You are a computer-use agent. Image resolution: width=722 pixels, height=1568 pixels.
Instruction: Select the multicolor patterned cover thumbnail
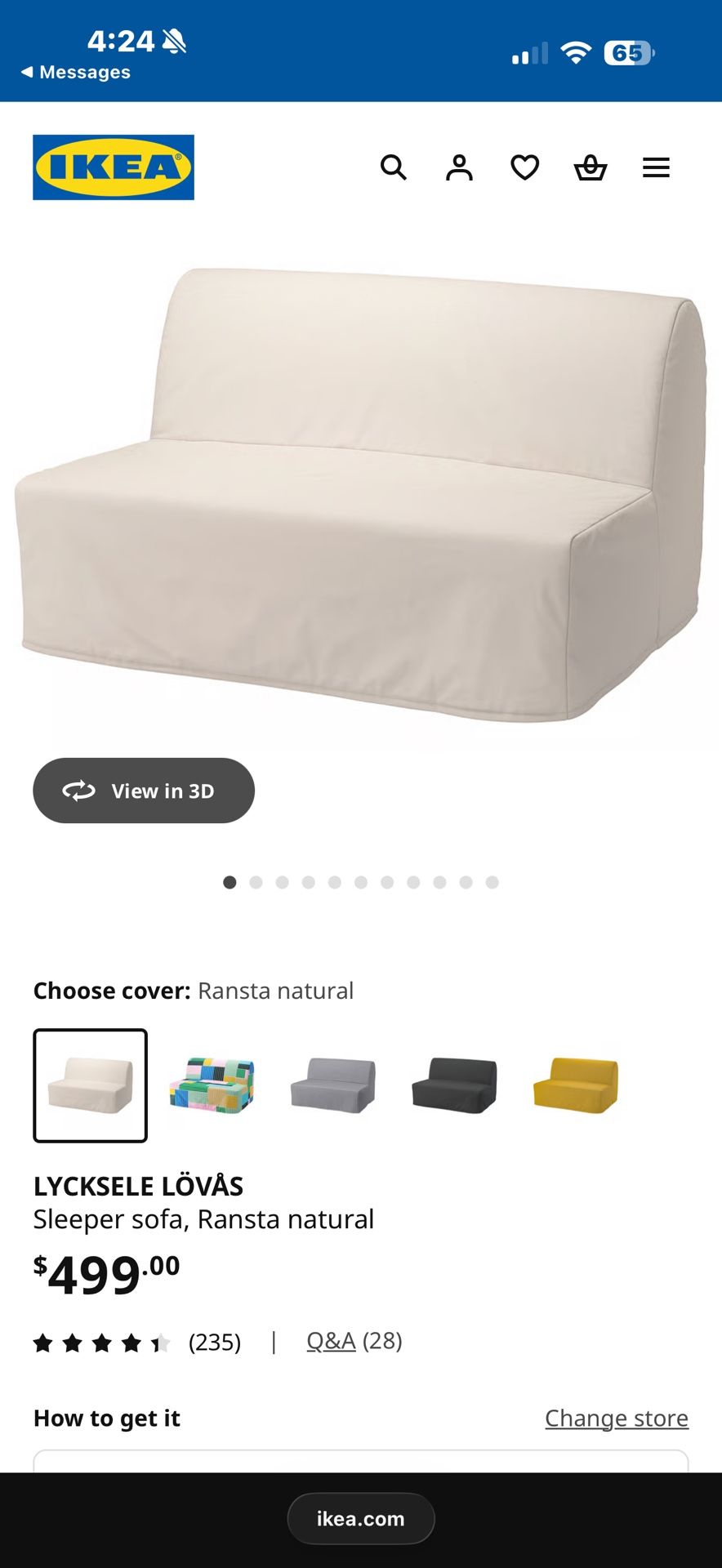click(x=212, y=1086)
